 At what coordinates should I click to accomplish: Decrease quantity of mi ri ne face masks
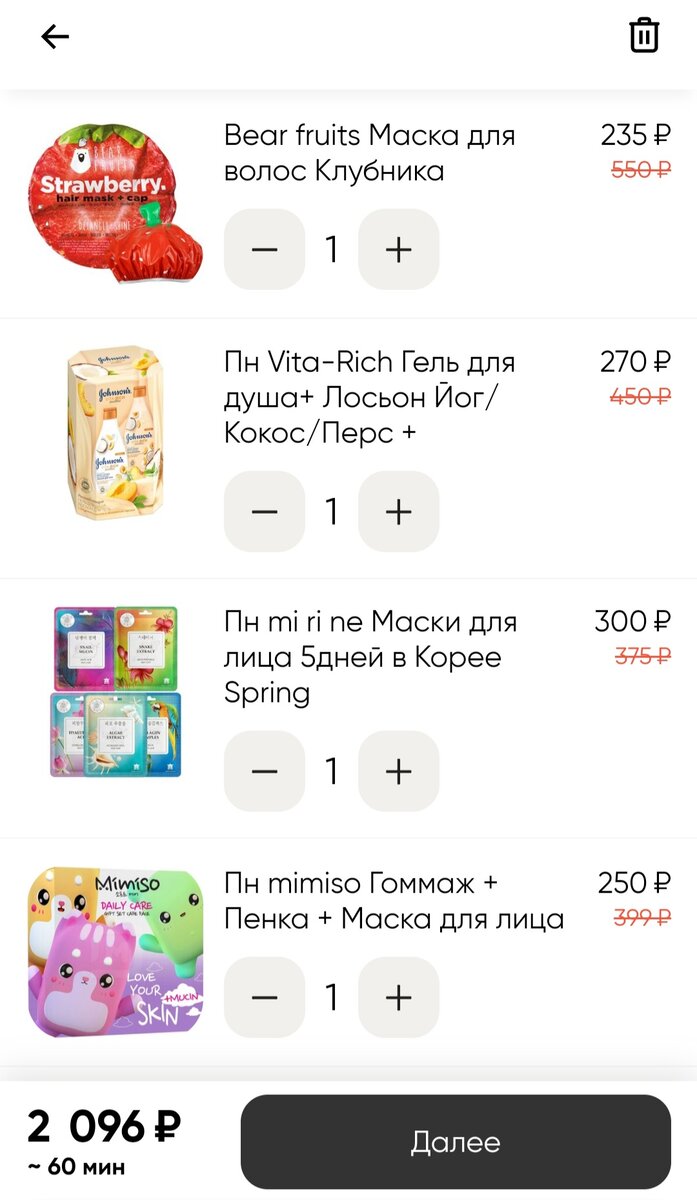pyautogui.click(x=264, y=771)
